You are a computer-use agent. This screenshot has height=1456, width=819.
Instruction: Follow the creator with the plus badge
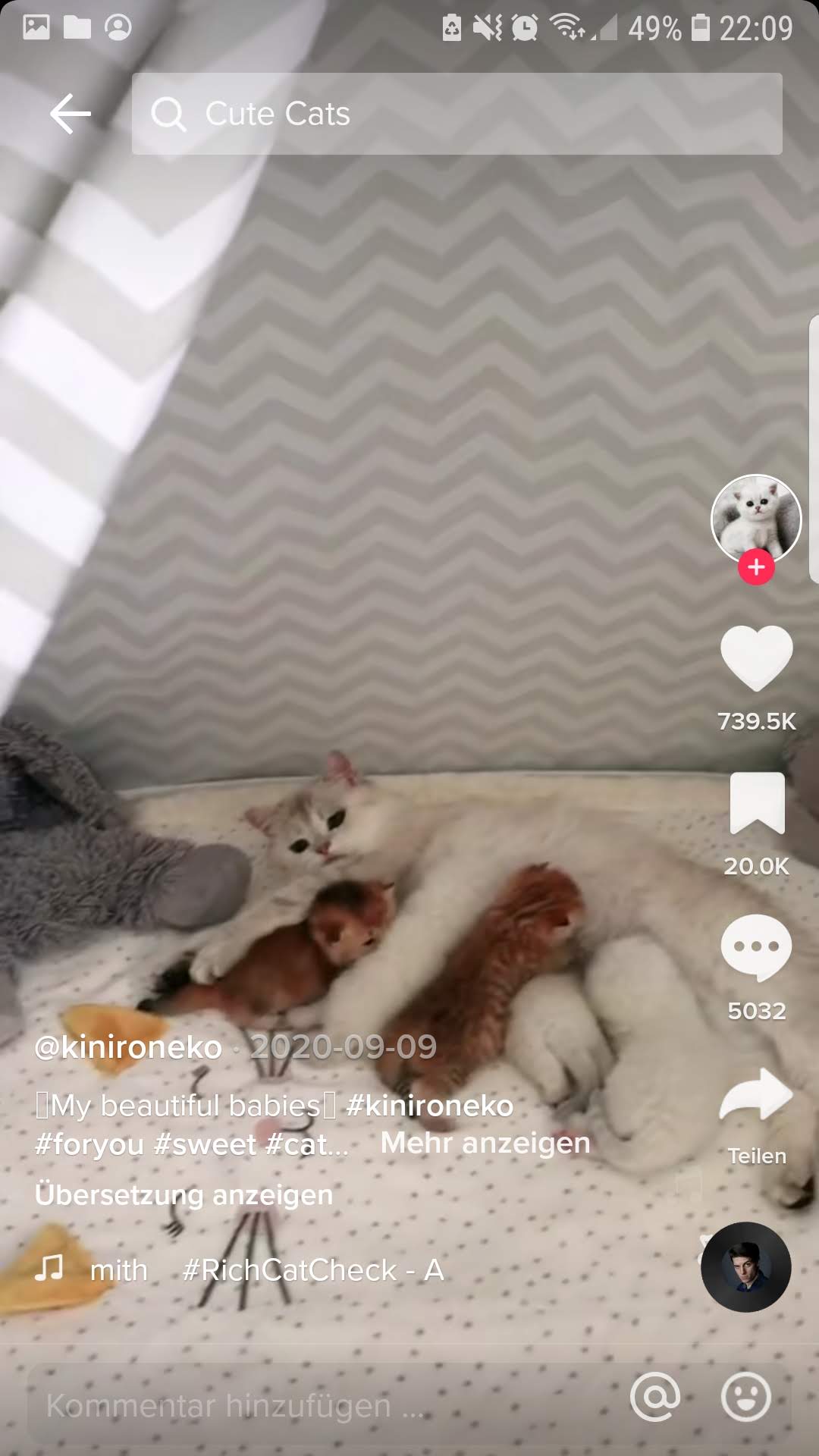[x=756, y=567]
